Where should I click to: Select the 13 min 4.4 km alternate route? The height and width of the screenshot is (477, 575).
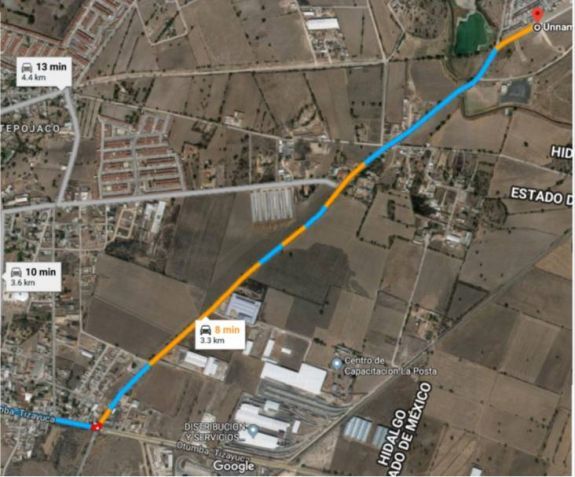tap(44, 72)
